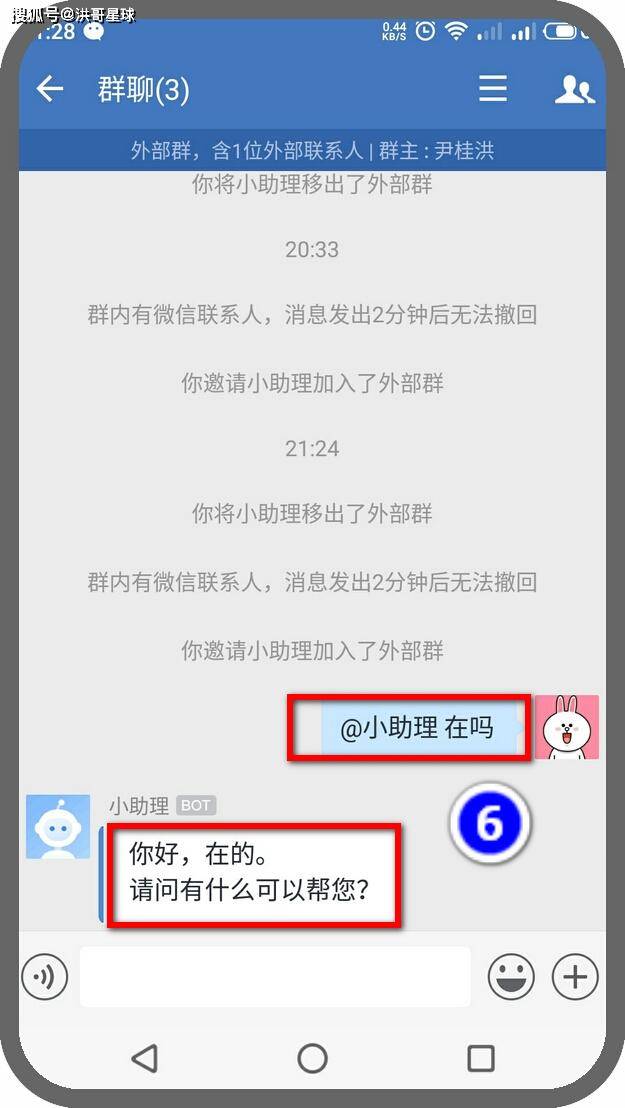Go back from the group chat

pyautogui.click(x=49, y=89)
